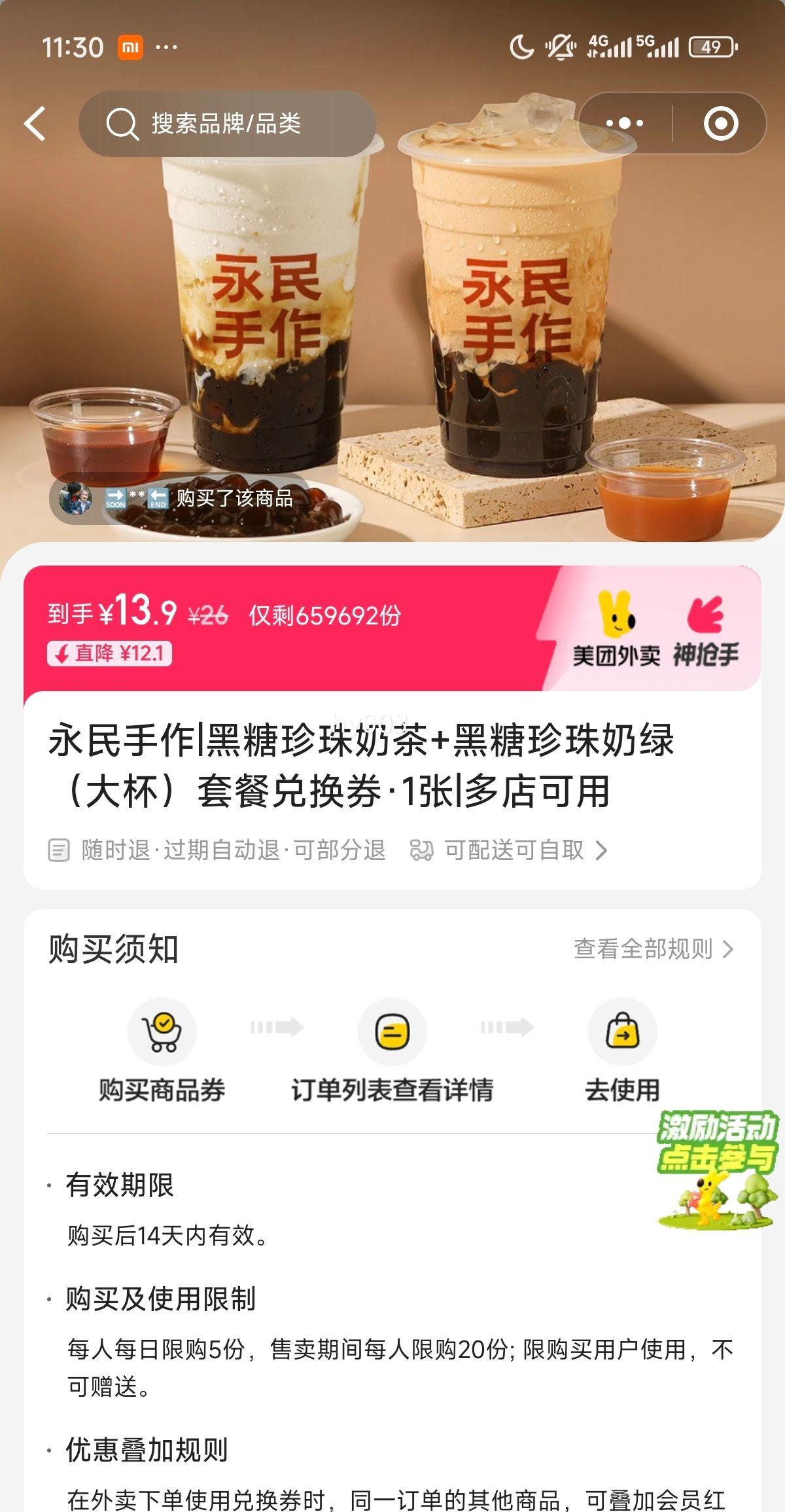This screenshot has width=785, height=1512.
Task: Open refund policy 随时退·过期自动退·可部分退
Action: [x=218, y=850]
